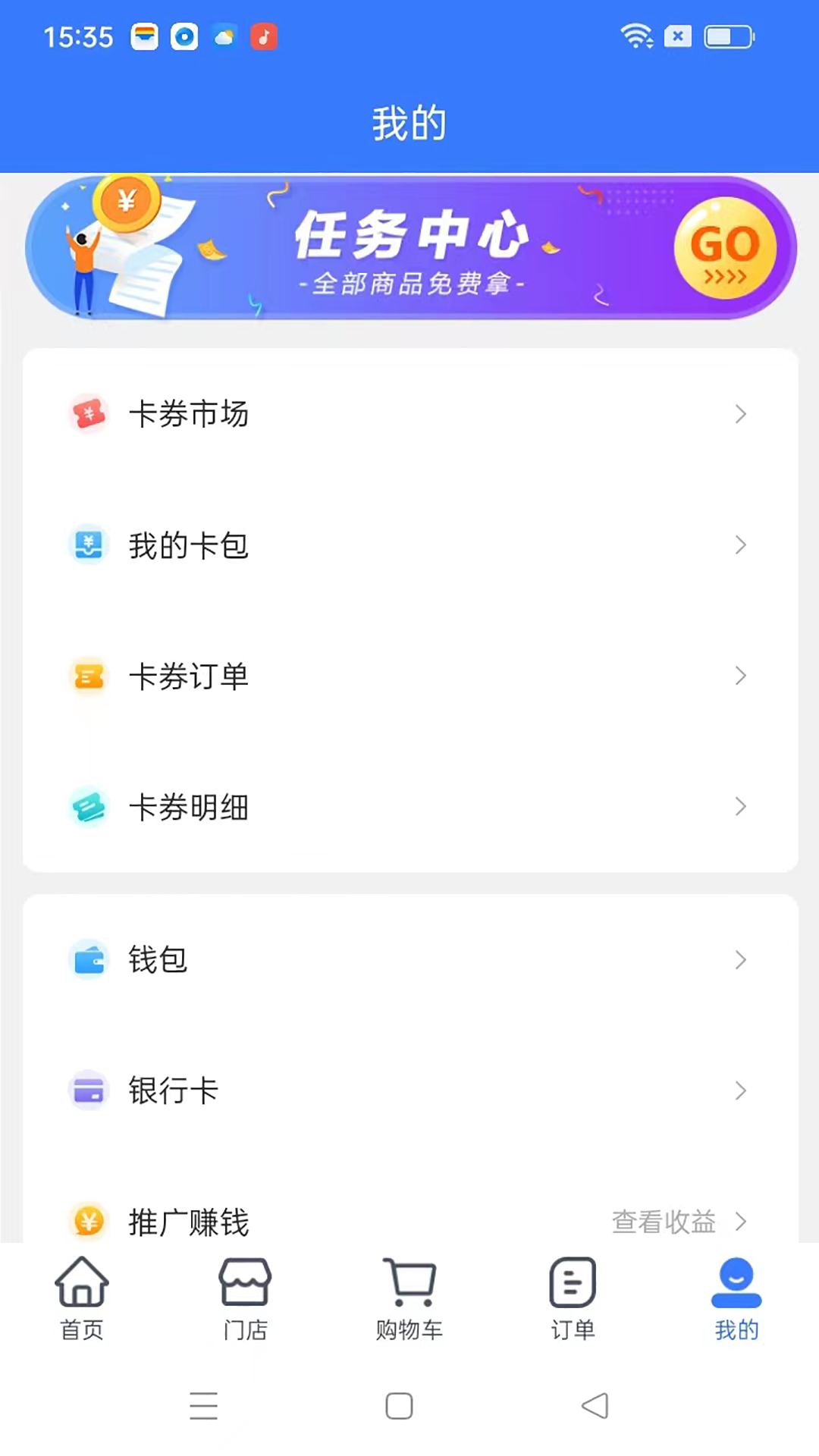Viewport: 819px width, 1456px height.
Task: Click the 银行卡 bank card icon
Action: pos(89,1090)
